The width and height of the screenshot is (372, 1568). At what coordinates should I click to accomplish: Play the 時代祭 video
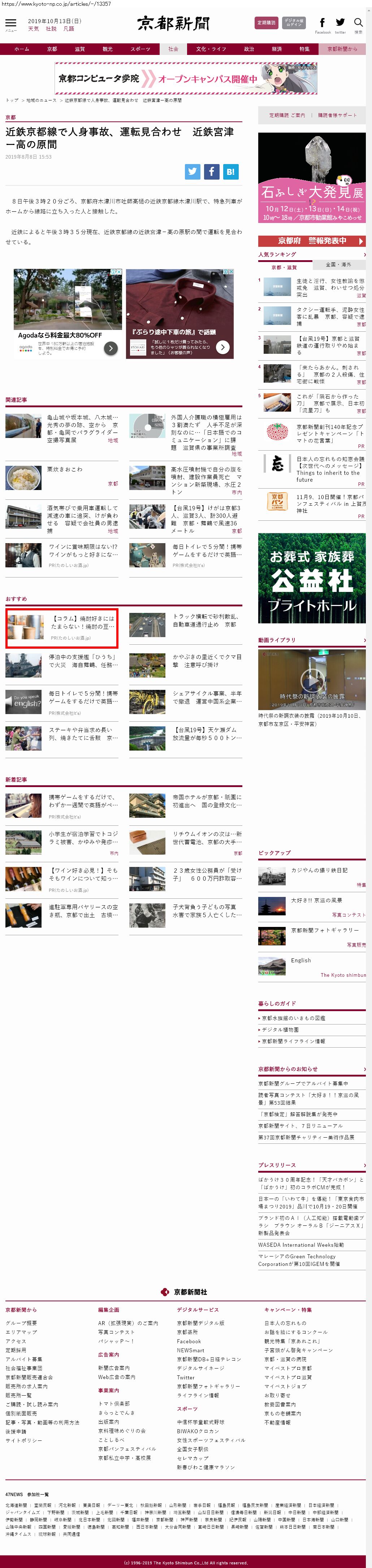pos(311,679)
